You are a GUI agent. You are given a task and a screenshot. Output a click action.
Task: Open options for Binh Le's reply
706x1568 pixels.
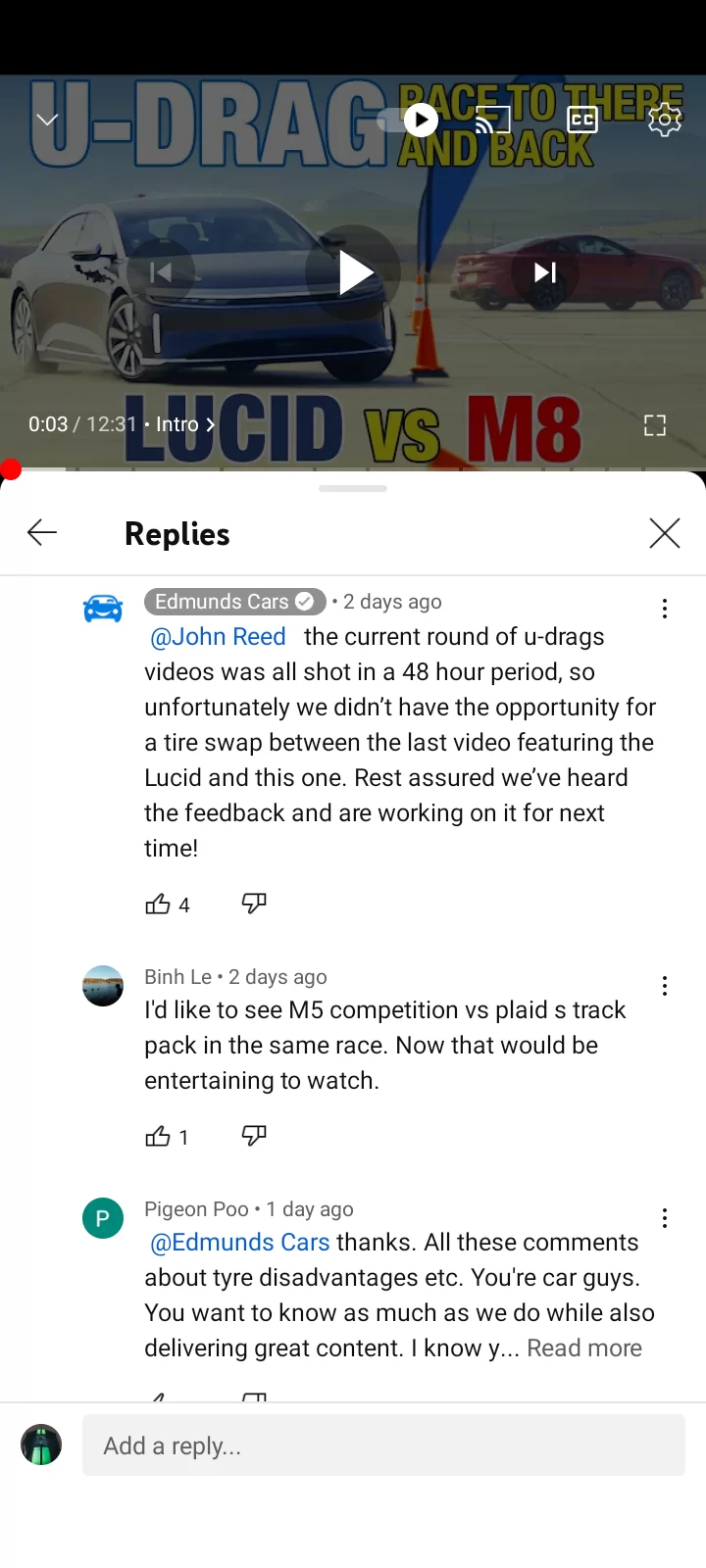pos(665,986)
